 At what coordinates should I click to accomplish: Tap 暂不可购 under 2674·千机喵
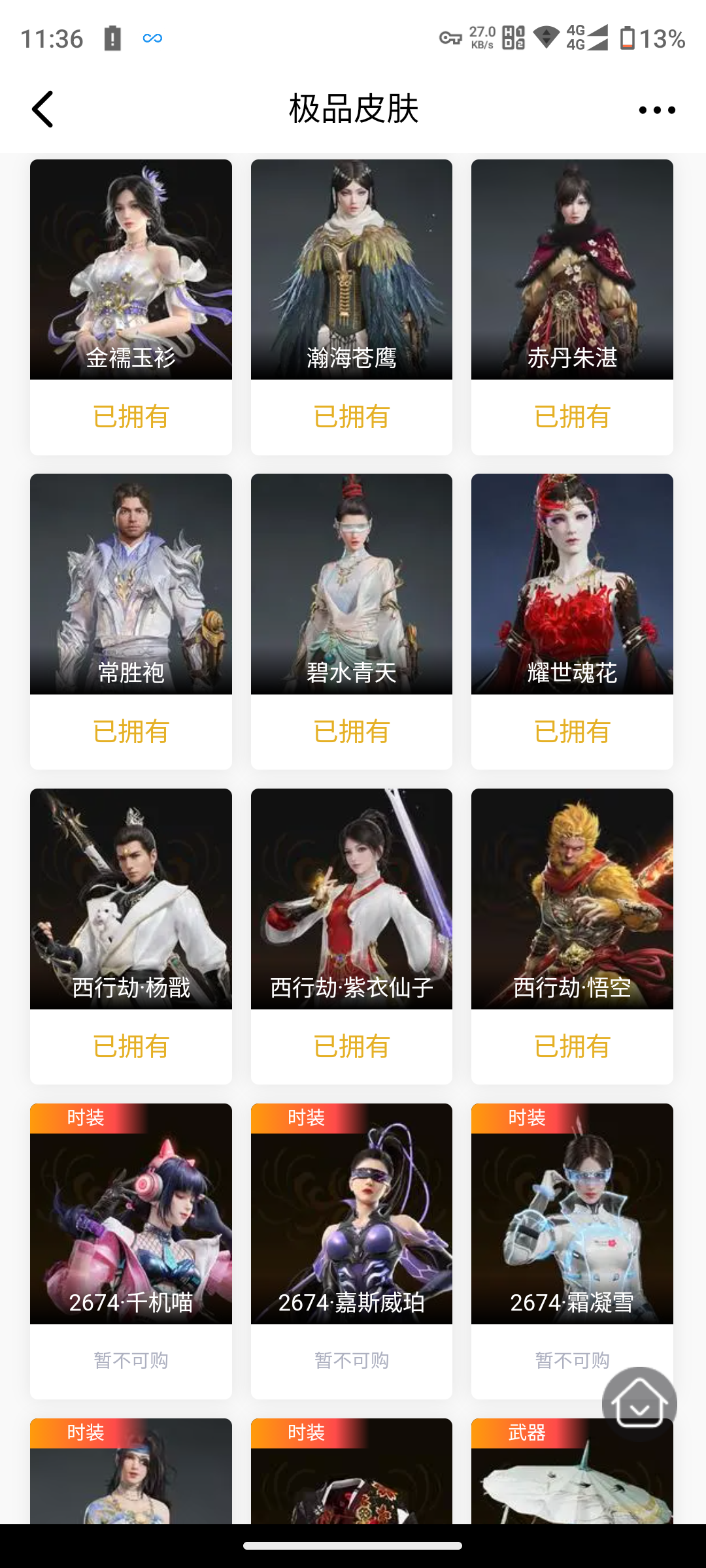[x=130, y=1361]
